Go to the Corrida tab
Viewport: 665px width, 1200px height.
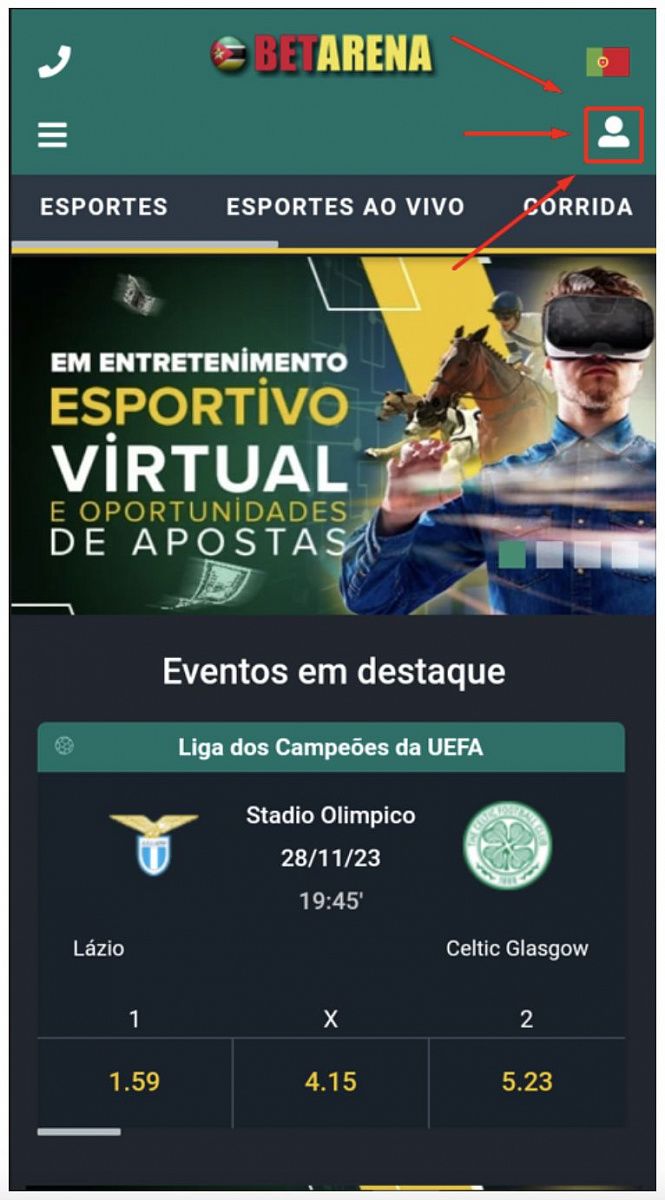point(579,207)
